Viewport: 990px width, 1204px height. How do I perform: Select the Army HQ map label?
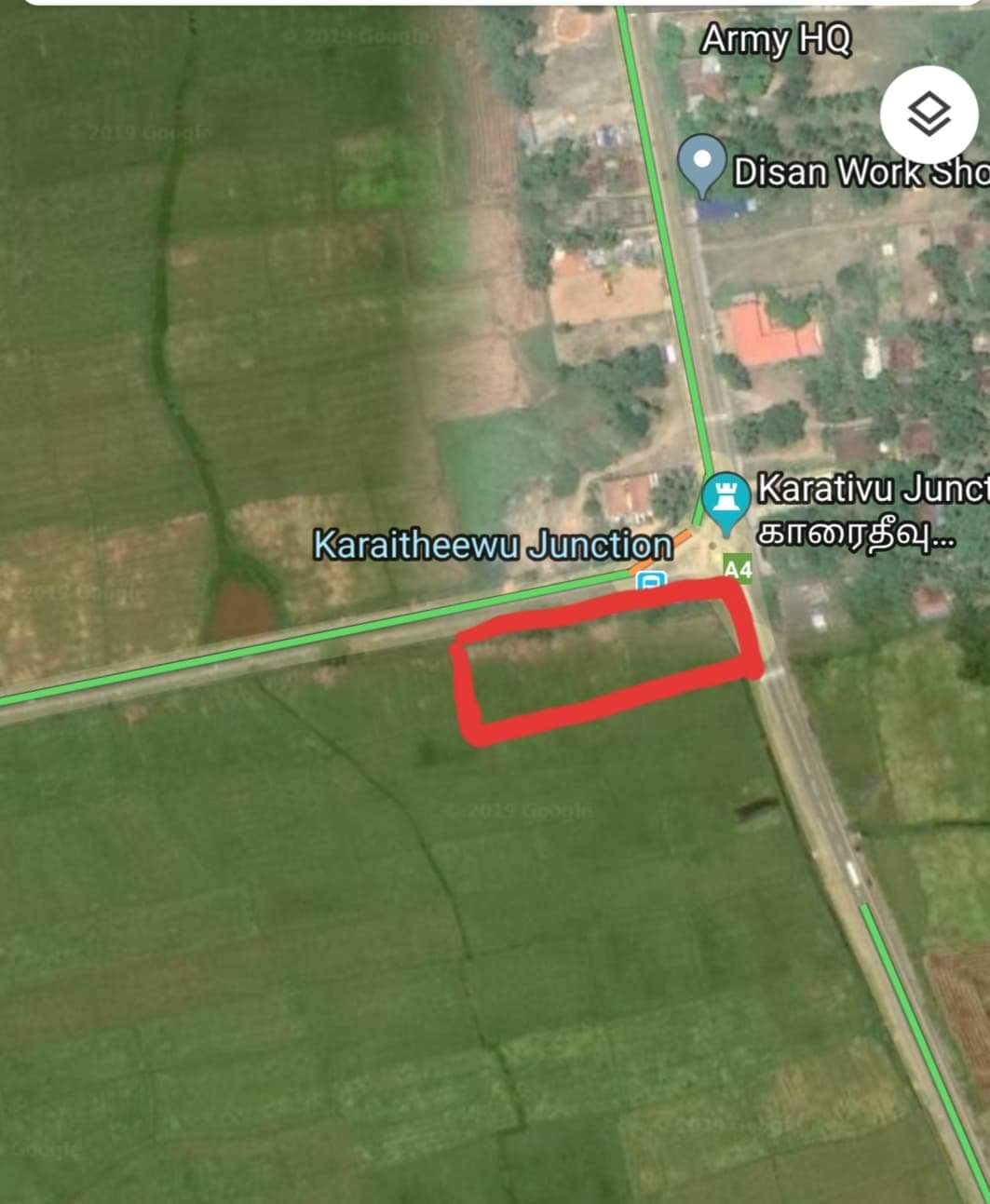[778, 40]
